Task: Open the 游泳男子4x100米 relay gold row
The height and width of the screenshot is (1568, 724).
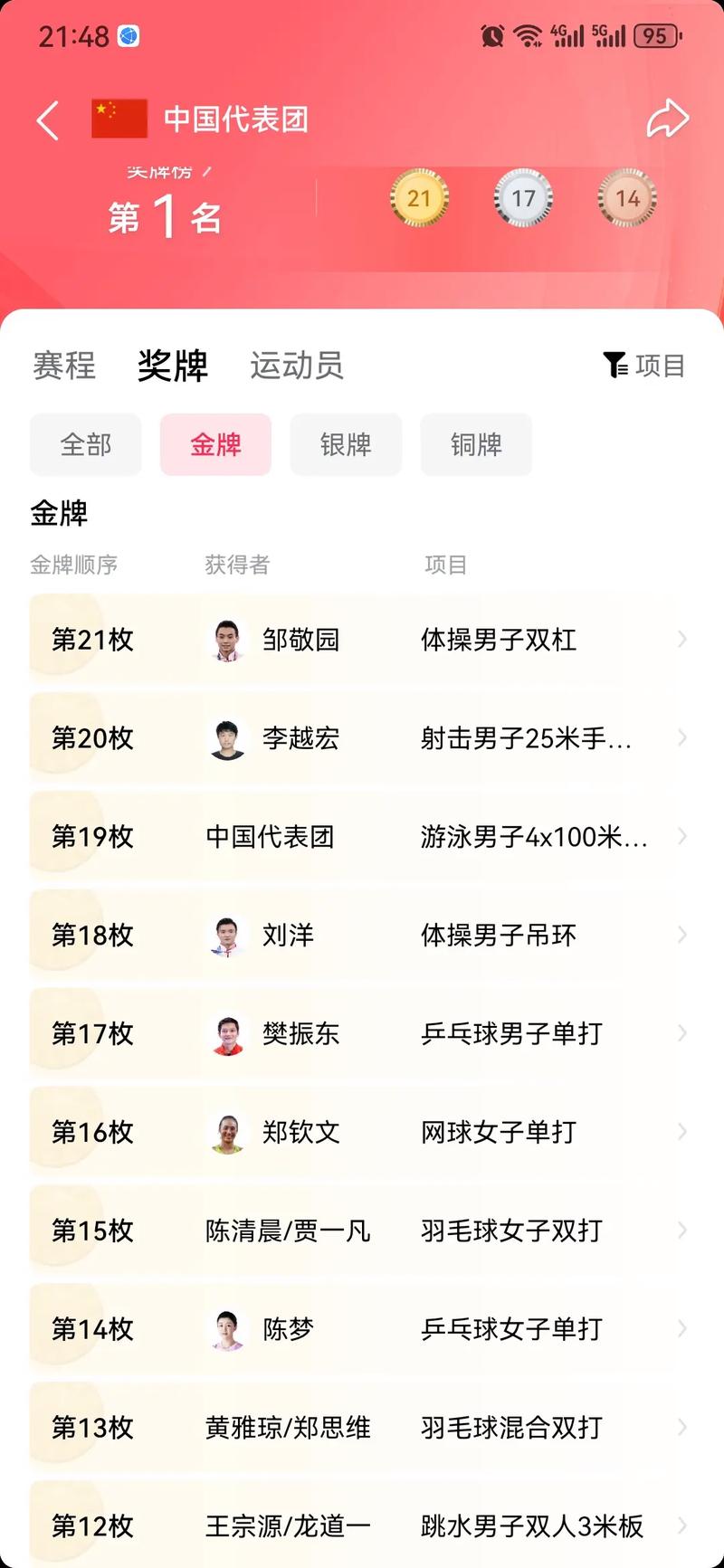Action: 362,837
